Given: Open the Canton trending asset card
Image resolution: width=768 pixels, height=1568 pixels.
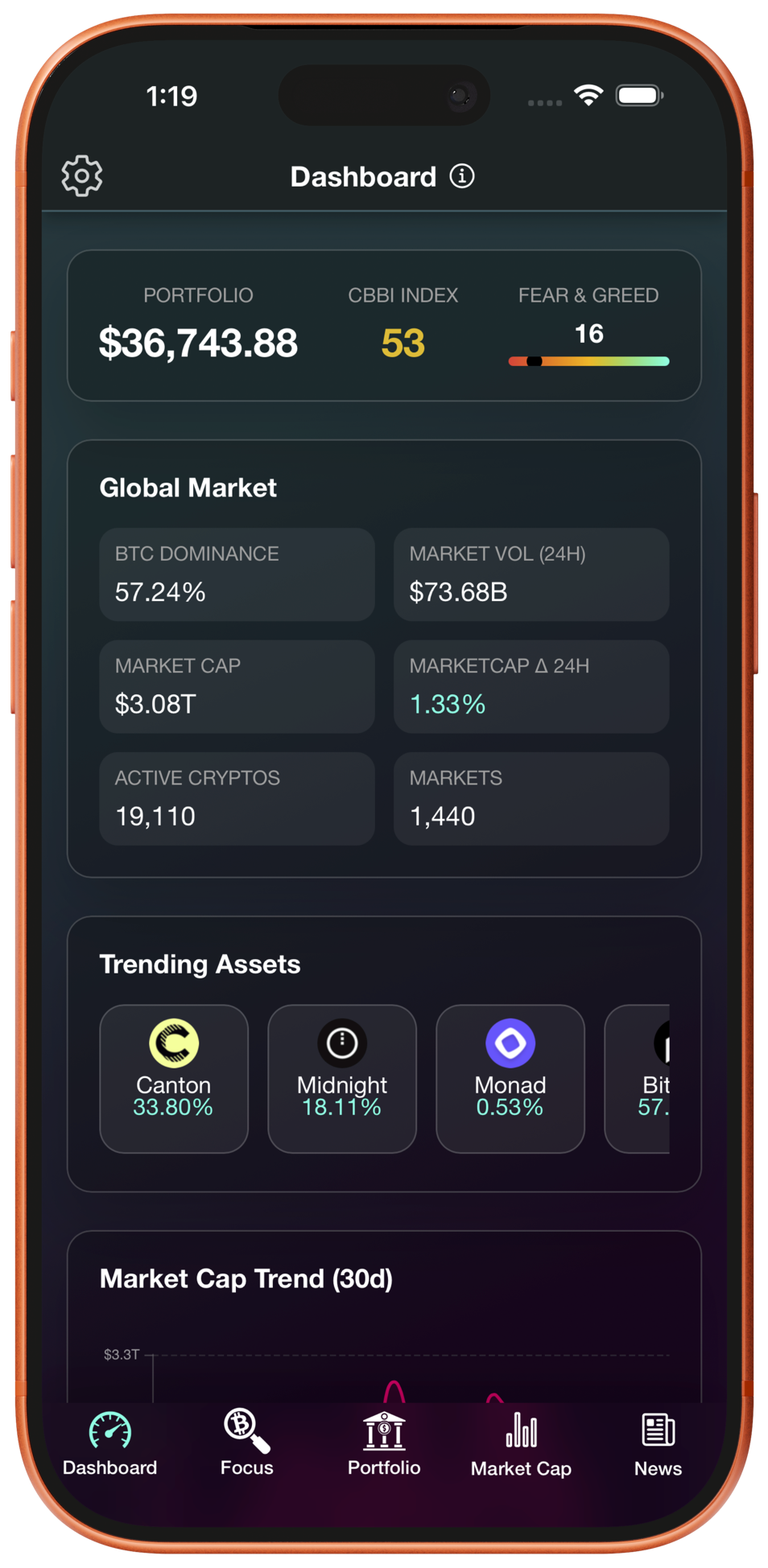Looking at the screenshot, I should click(x=174, y=1078).
